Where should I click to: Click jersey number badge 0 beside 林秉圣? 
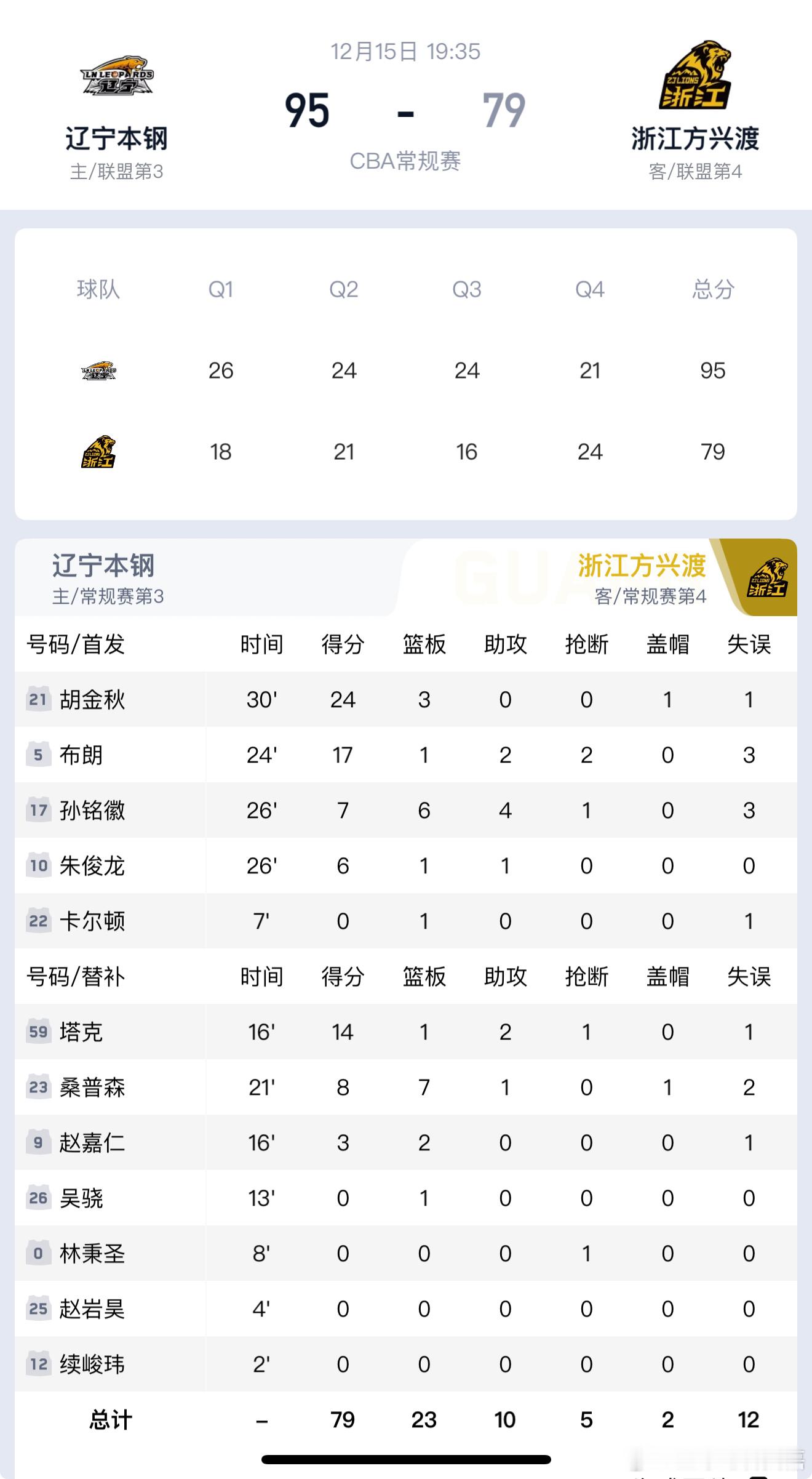[38, 1254]
